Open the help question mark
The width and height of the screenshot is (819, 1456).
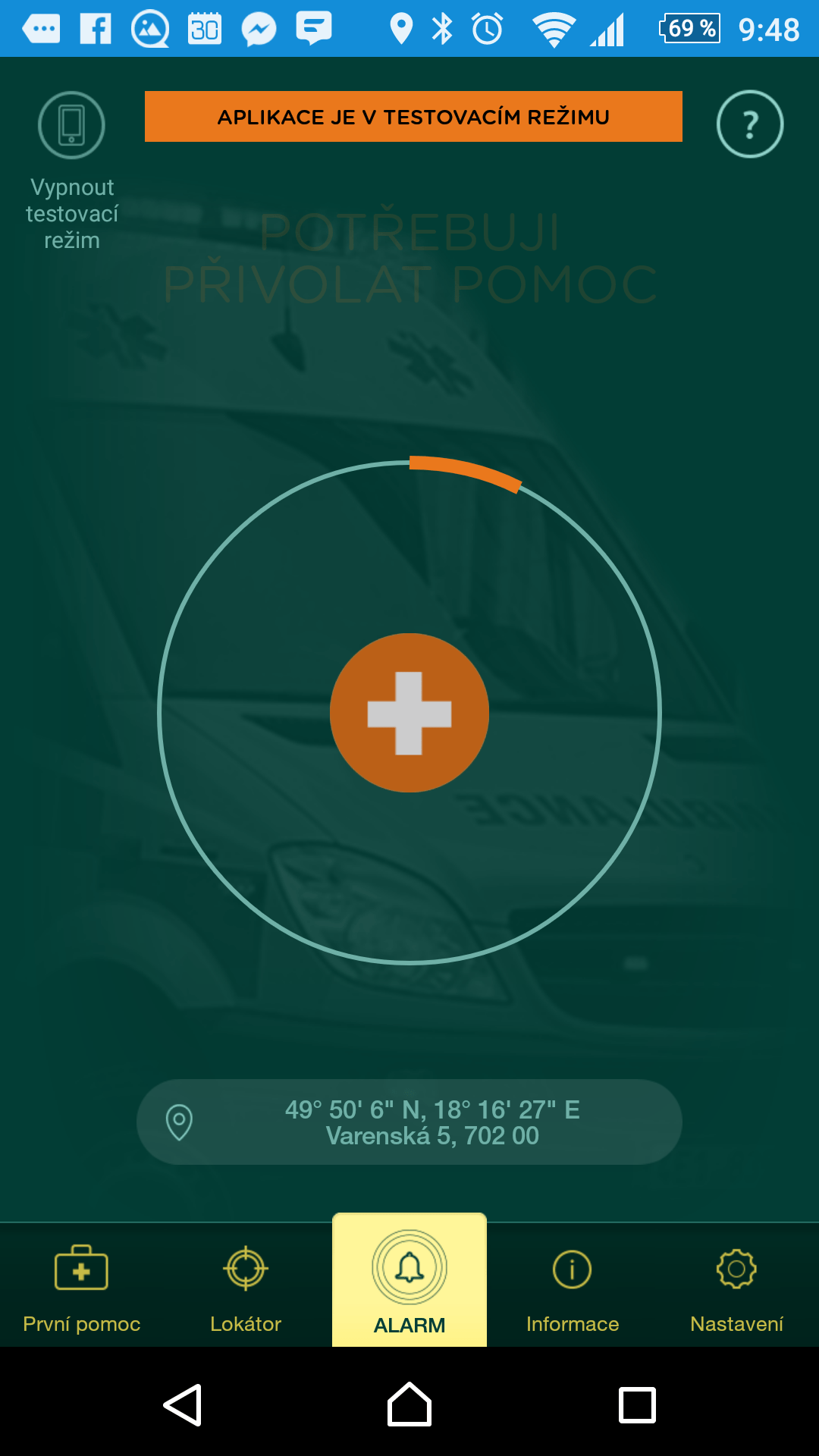pyautogui.click(x=749, y=124)
